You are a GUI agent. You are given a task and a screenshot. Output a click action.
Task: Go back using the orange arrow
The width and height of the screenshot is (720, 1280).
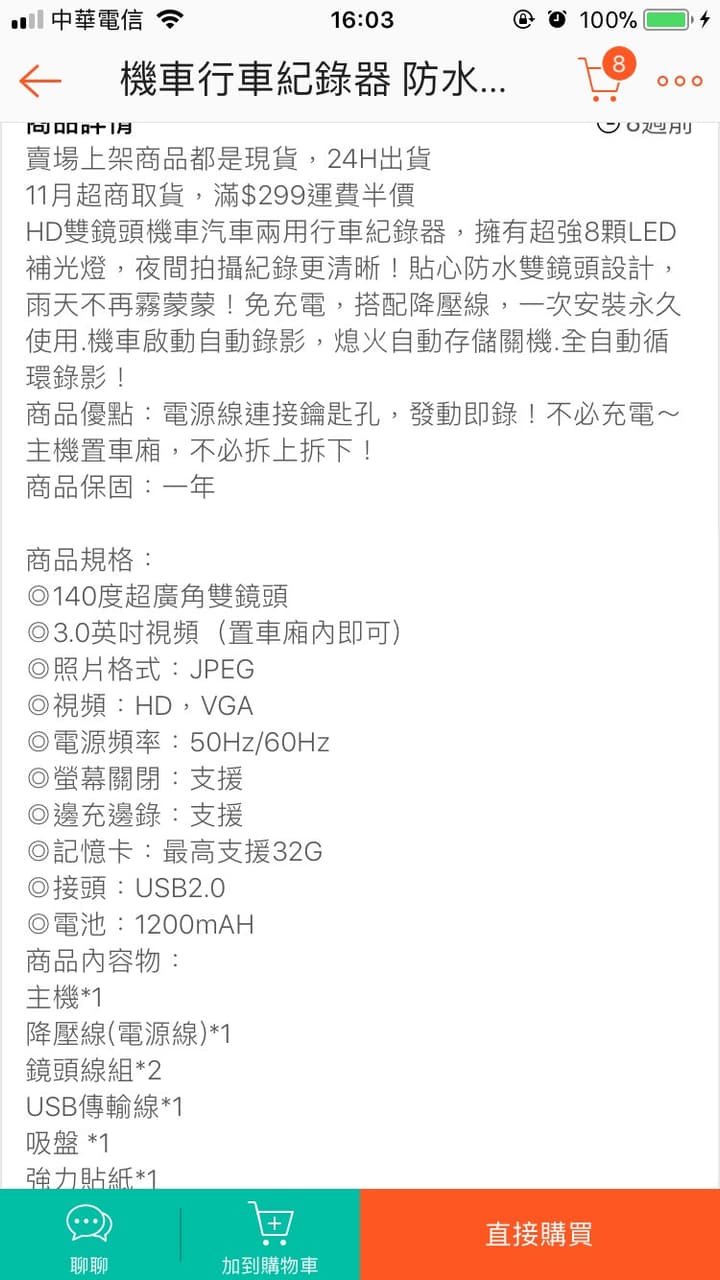point(40,80)
